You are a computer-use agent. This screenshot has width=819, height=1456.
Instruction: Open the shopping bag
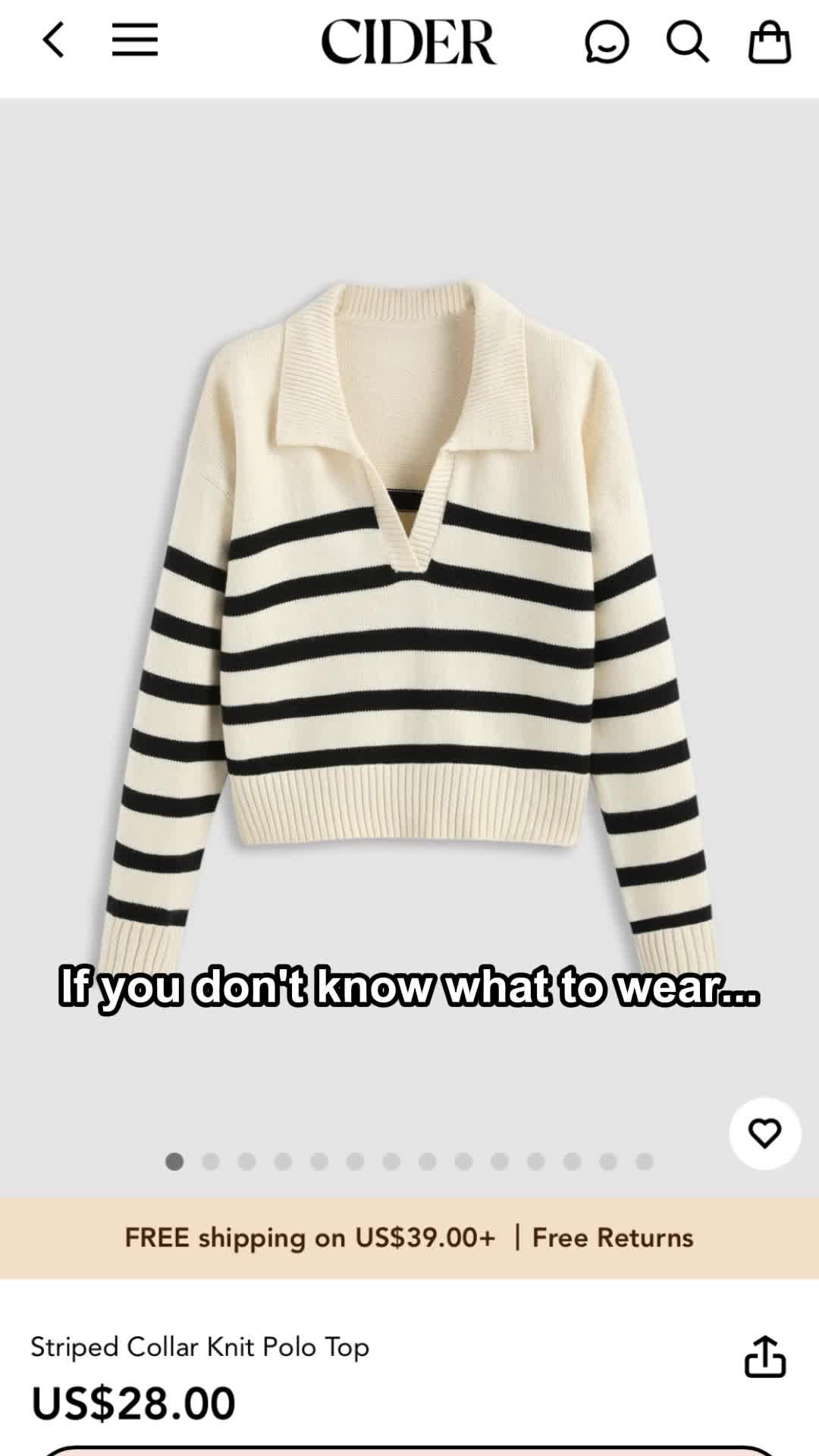click(x=769, y=42)
